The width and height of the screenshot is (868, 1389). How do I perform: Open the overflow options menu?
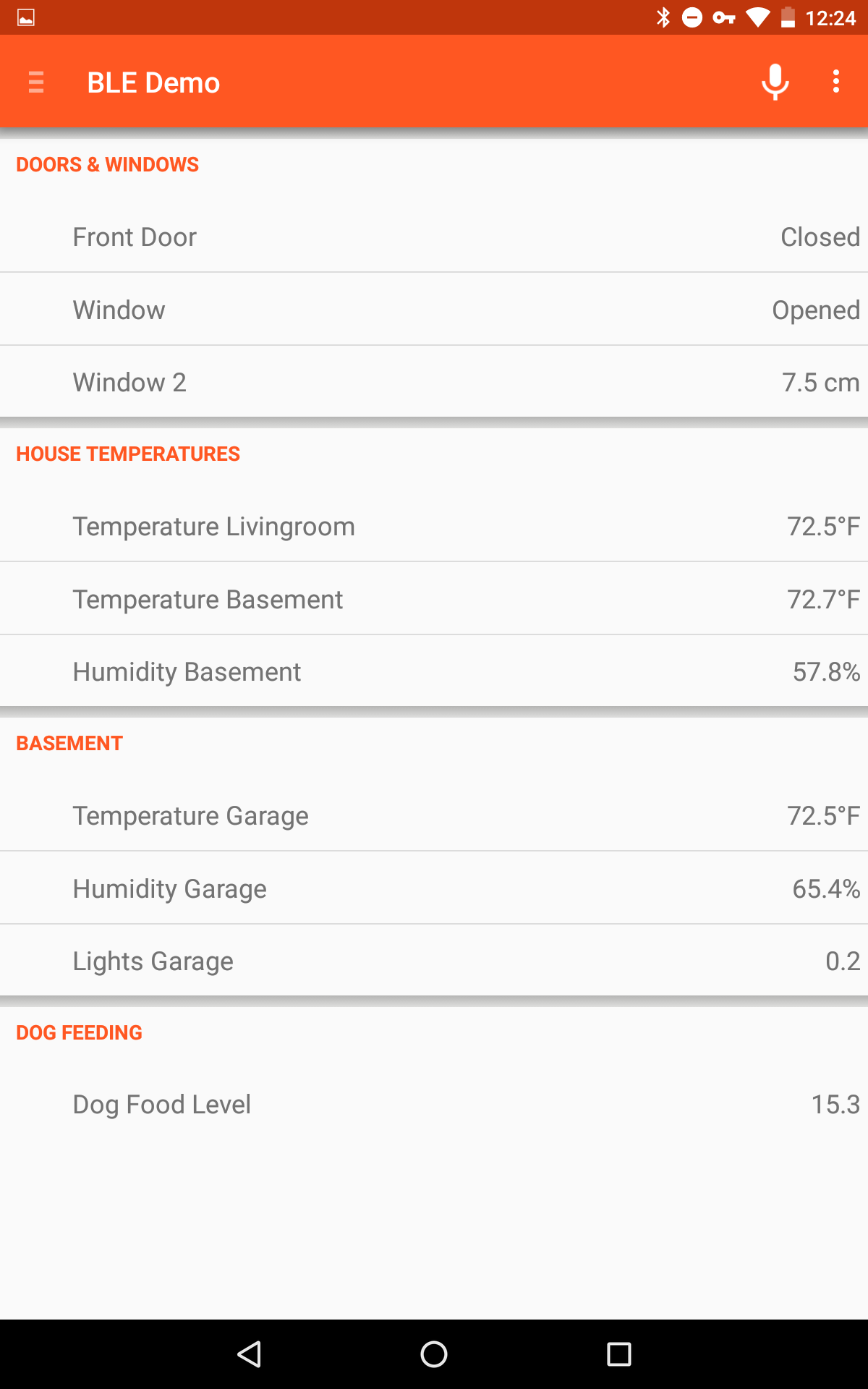click(x=835, y=81)
